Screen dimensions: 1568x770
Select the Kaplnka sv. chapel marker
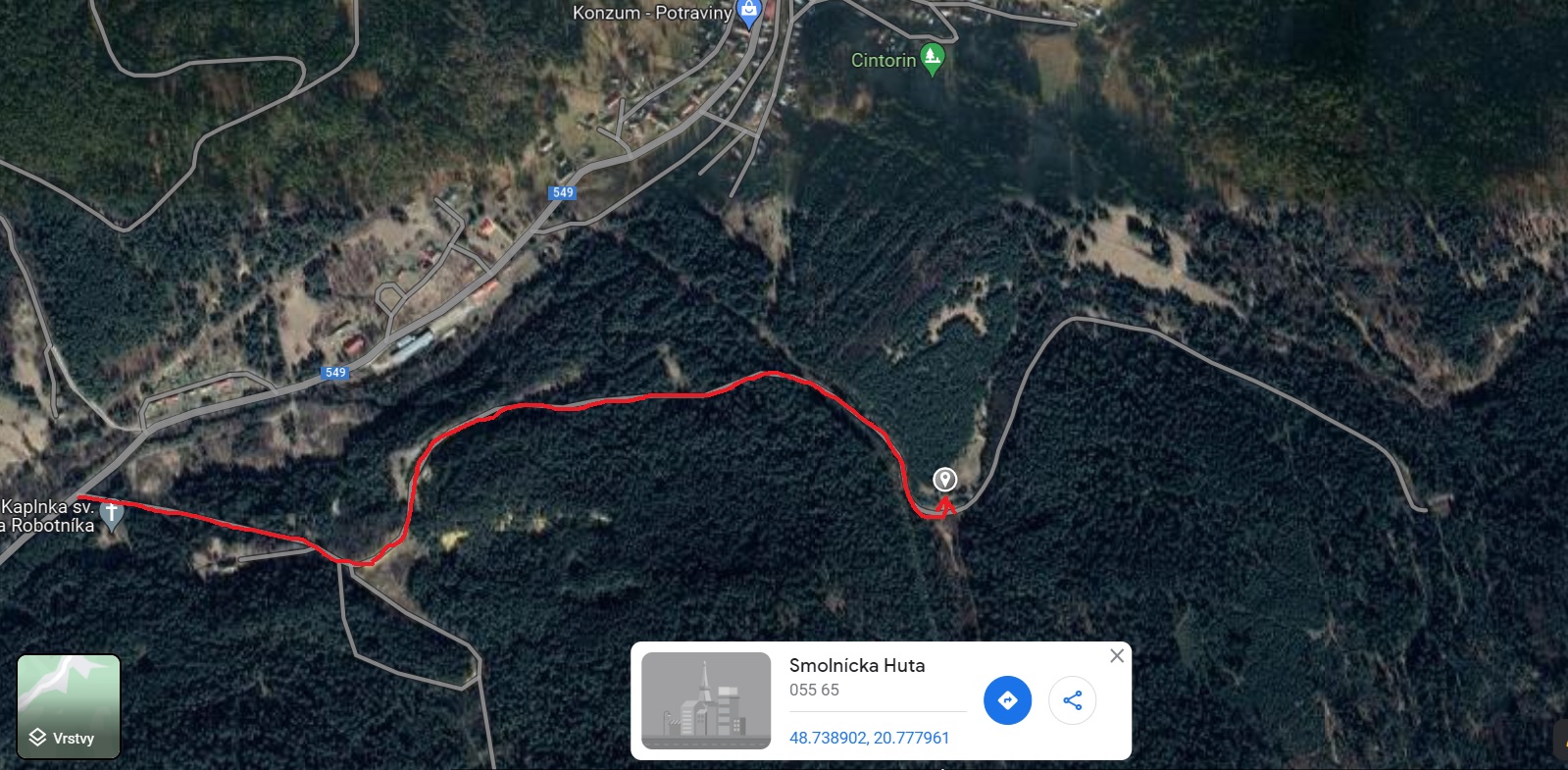(x=112, y=513)
